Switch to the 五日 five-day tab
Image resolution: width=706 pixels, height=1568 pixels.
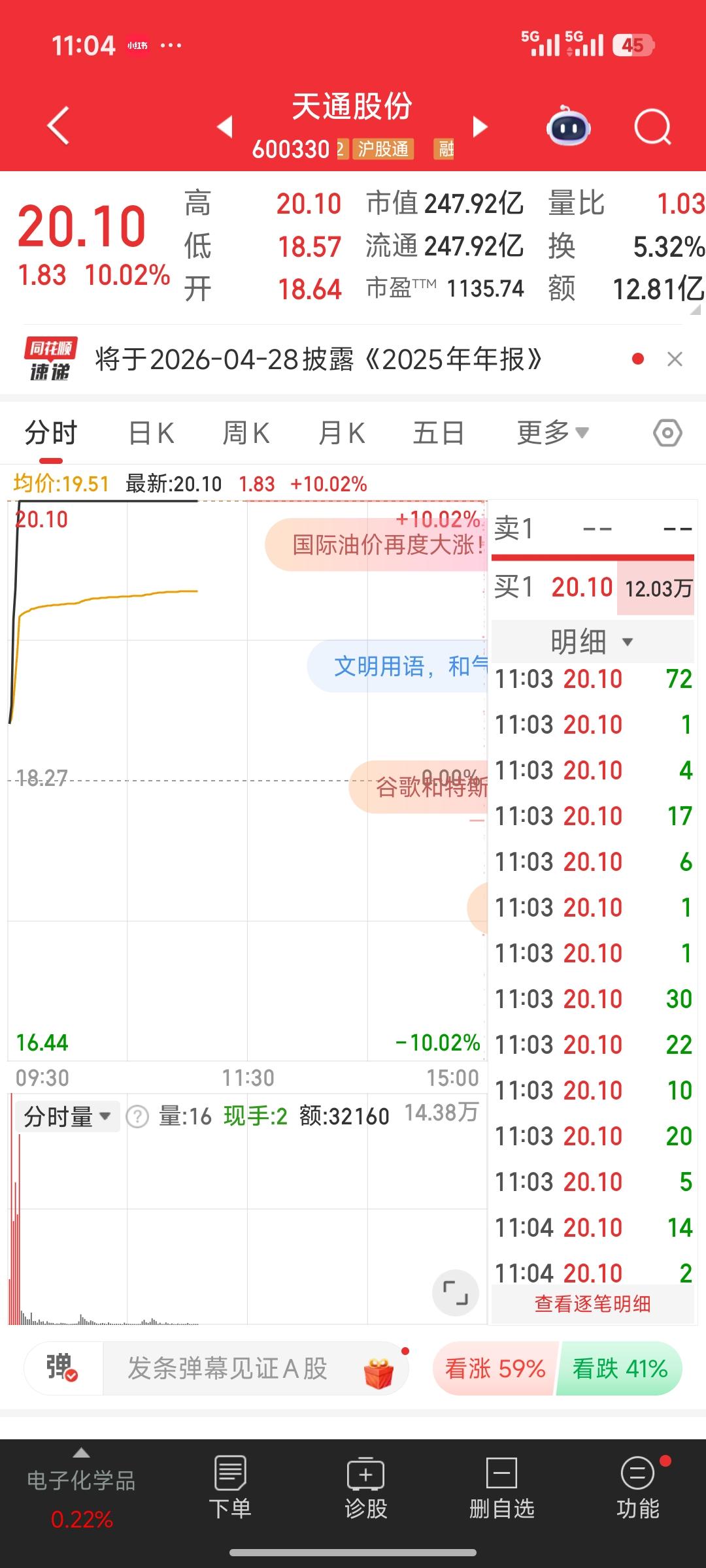tap(439, 431)
